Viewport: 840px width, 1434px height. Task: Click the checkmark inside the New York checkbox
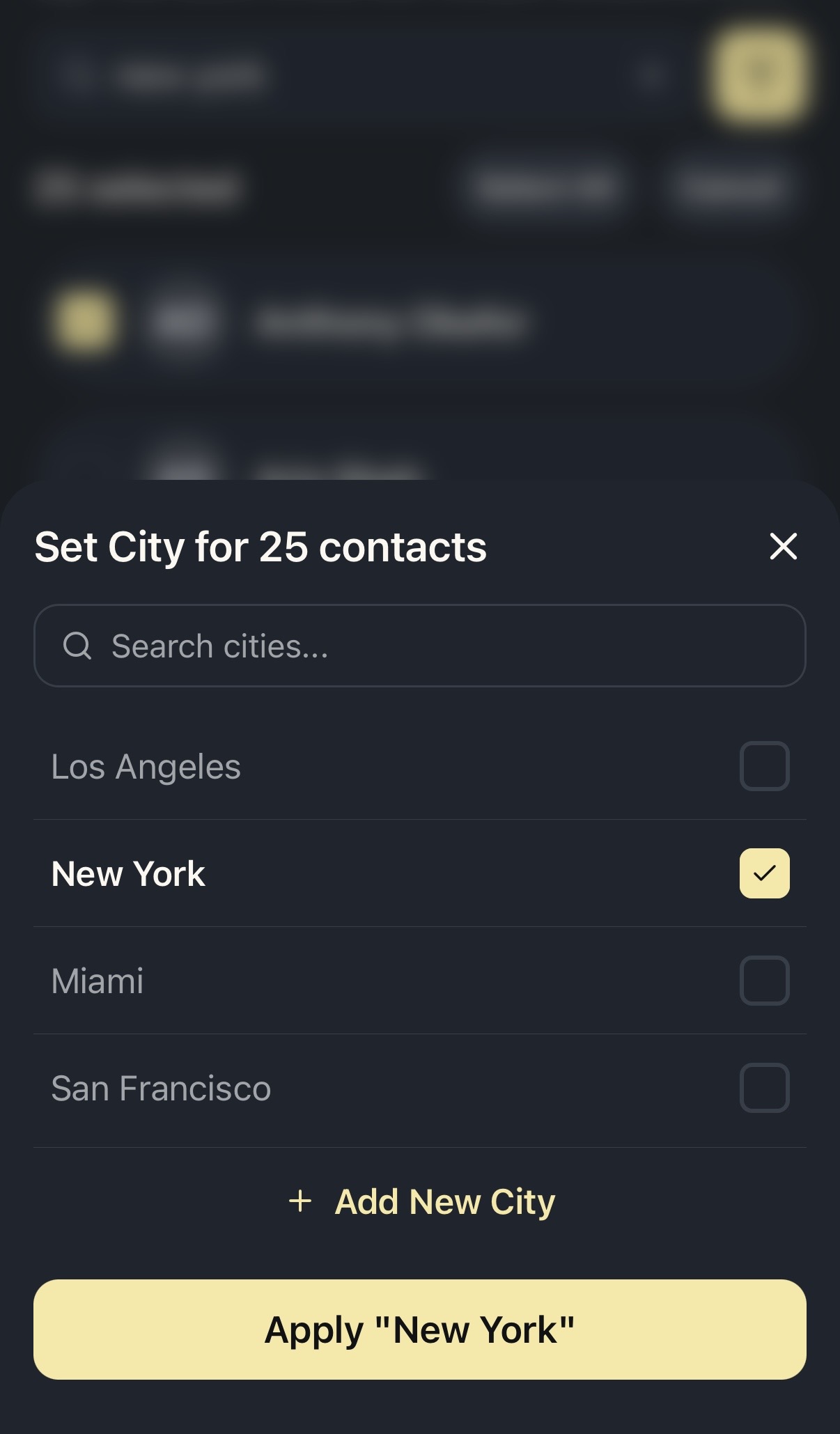tap(765, 873)
